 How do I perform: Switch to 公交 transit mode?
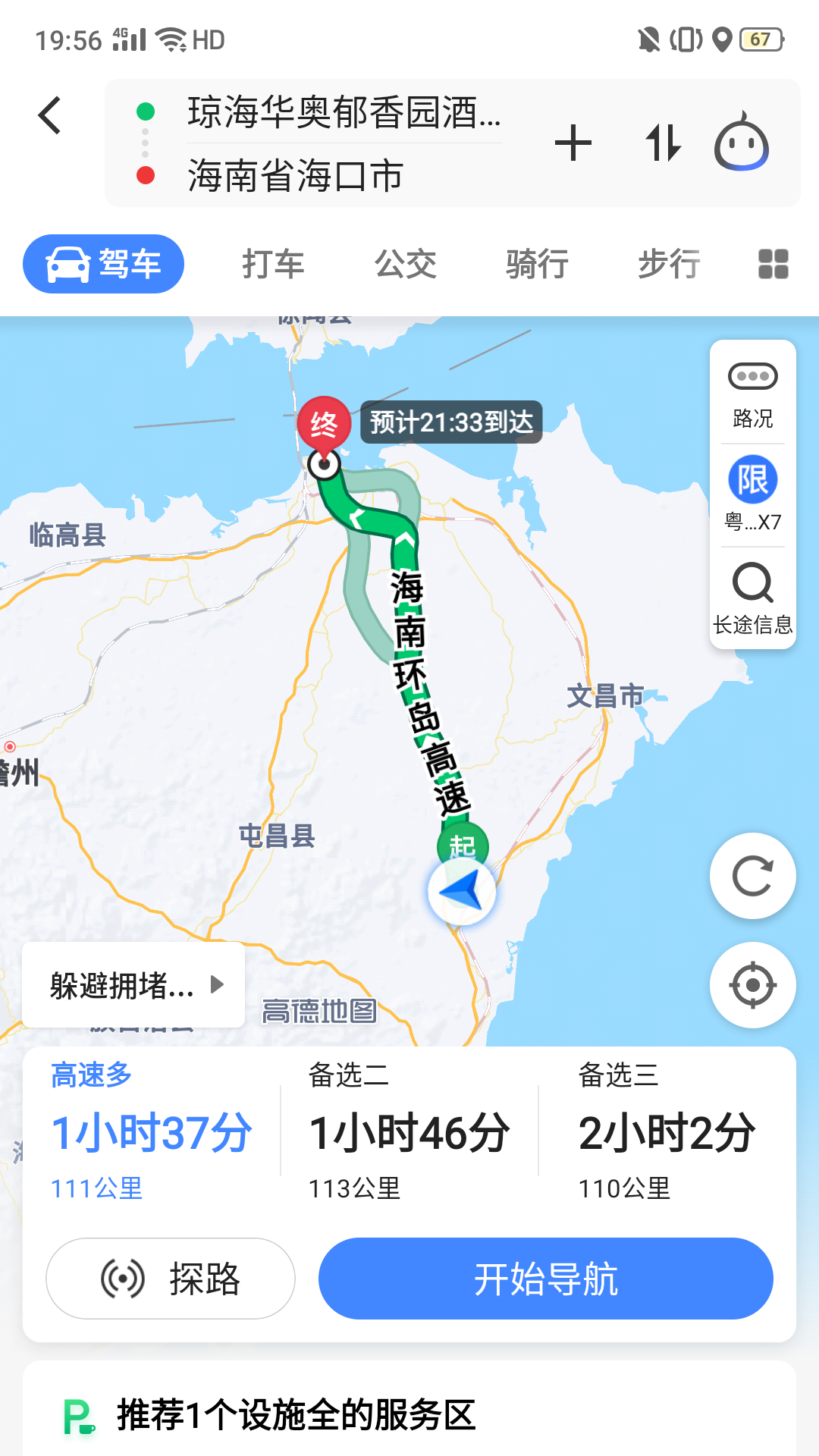pos(406,264)
